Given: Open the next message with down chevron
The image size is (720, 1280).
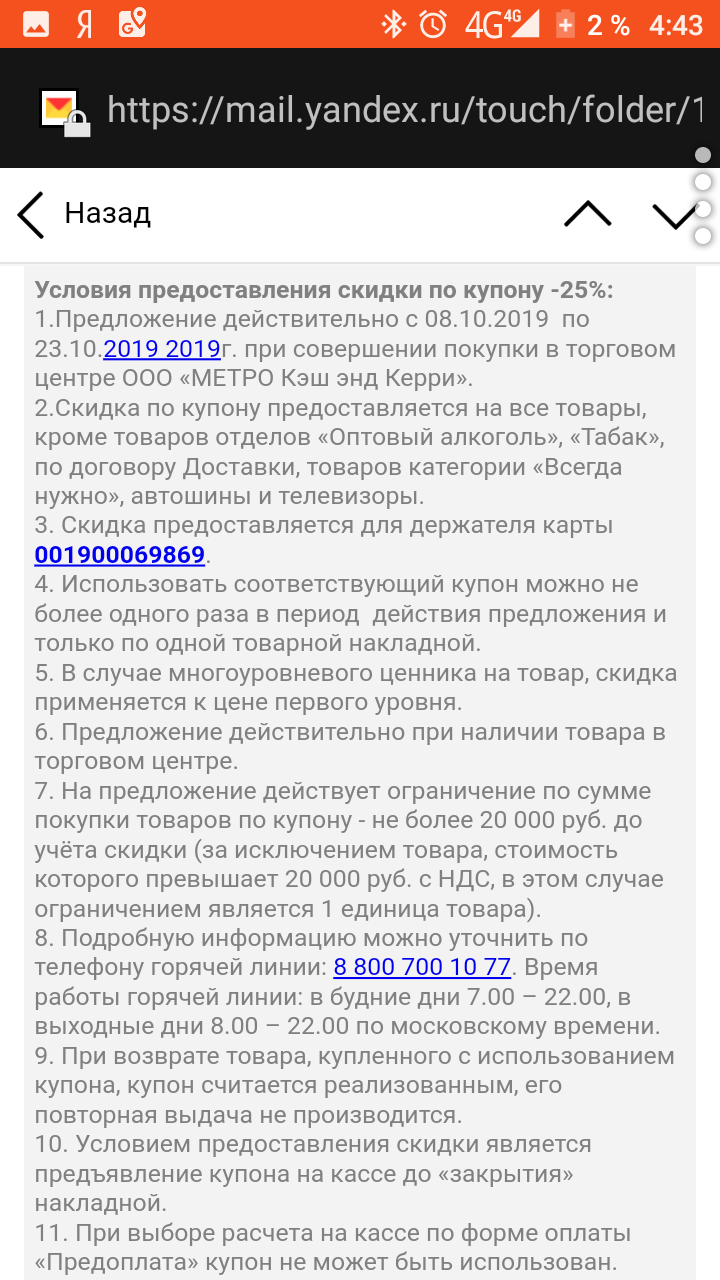Looking at the screenshot, I should pos(674,214).
